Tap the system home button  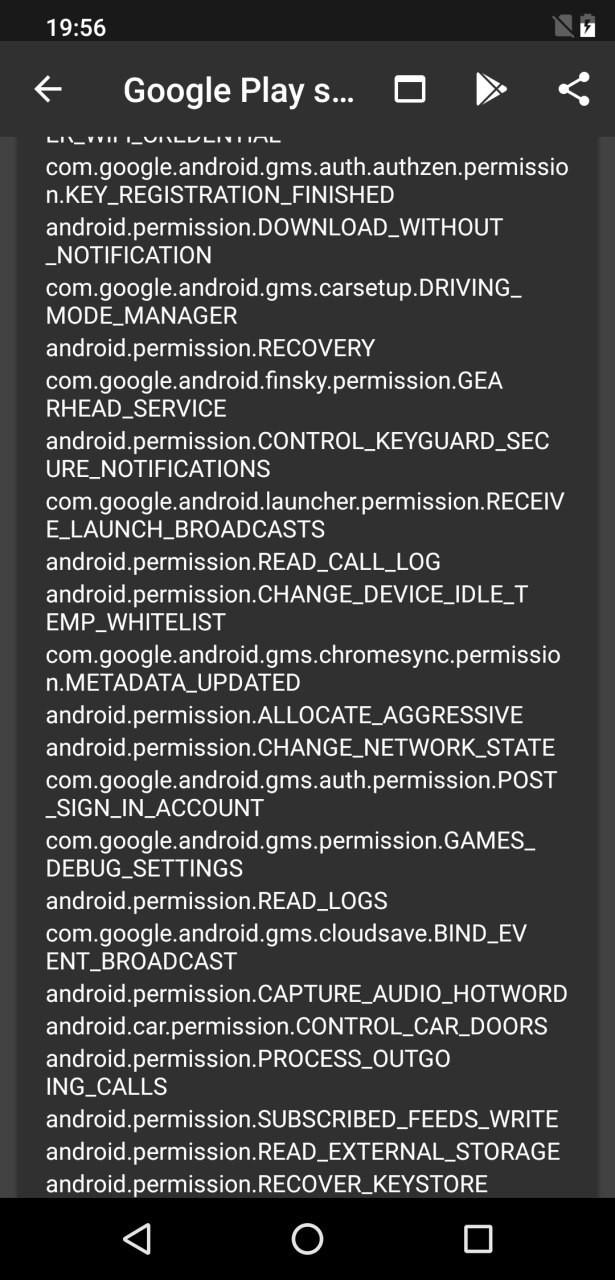[307, 1239]
